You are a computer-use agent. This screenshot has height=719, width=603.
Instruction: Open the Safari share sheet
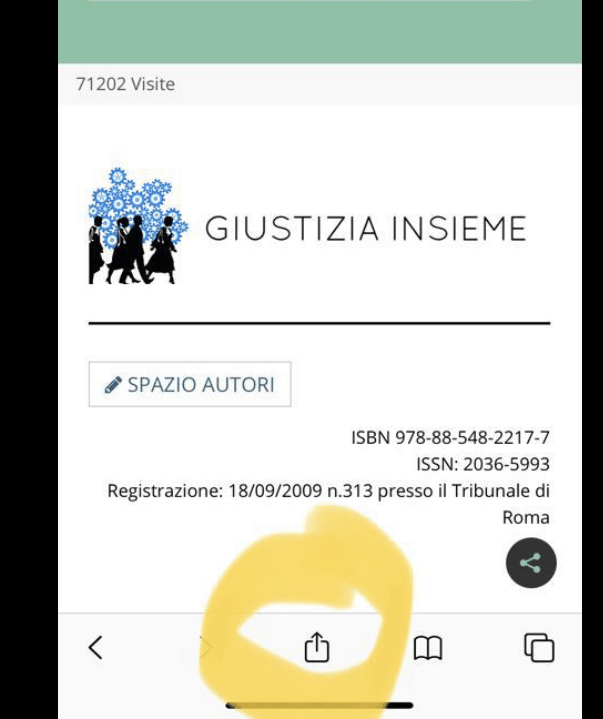316,648
